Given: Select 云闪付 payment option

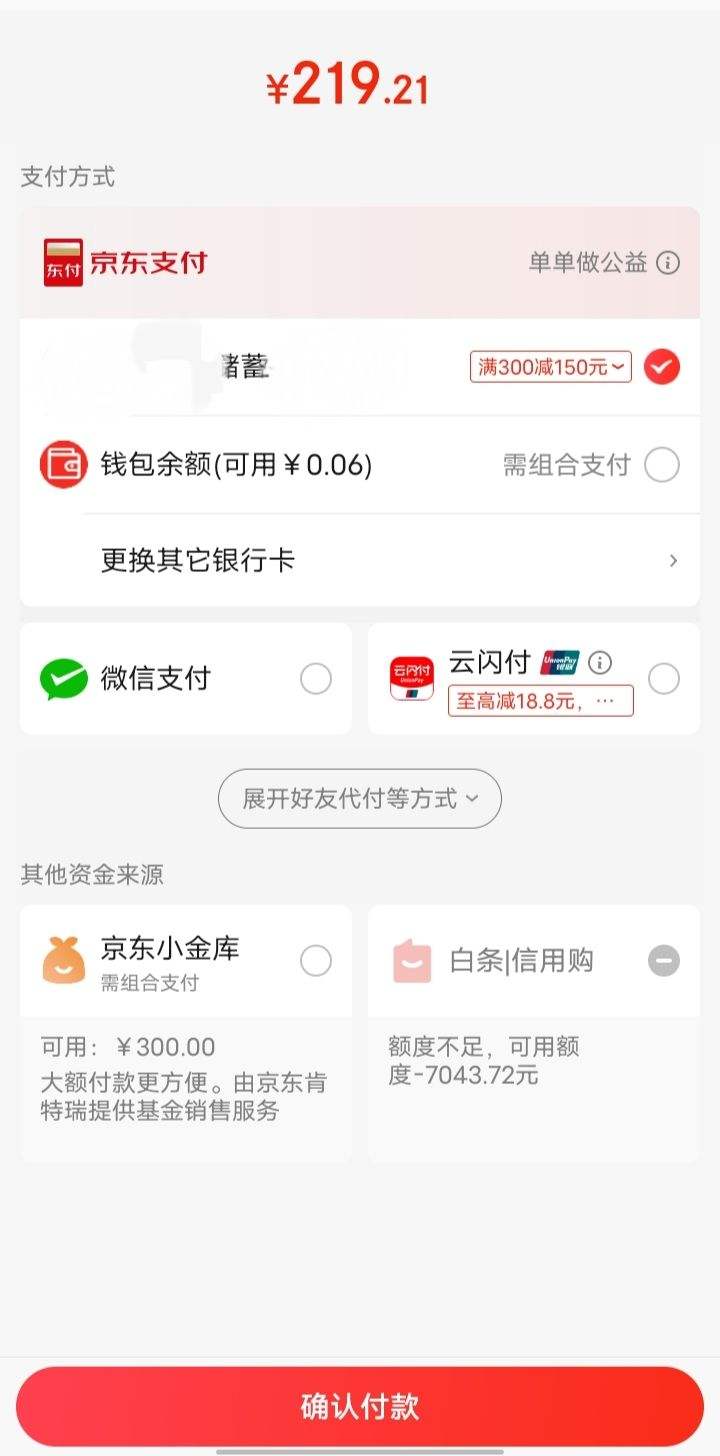Looking at the screenshot, I should click(664, 679).
